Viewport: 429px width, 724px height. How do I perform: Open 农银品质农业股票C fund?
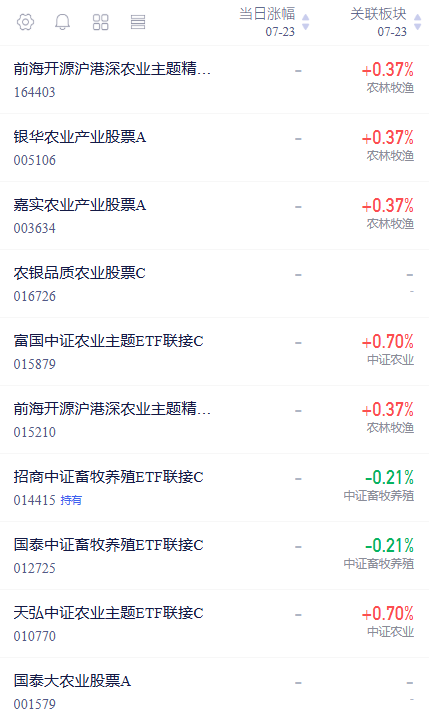(x=214, y=284)
